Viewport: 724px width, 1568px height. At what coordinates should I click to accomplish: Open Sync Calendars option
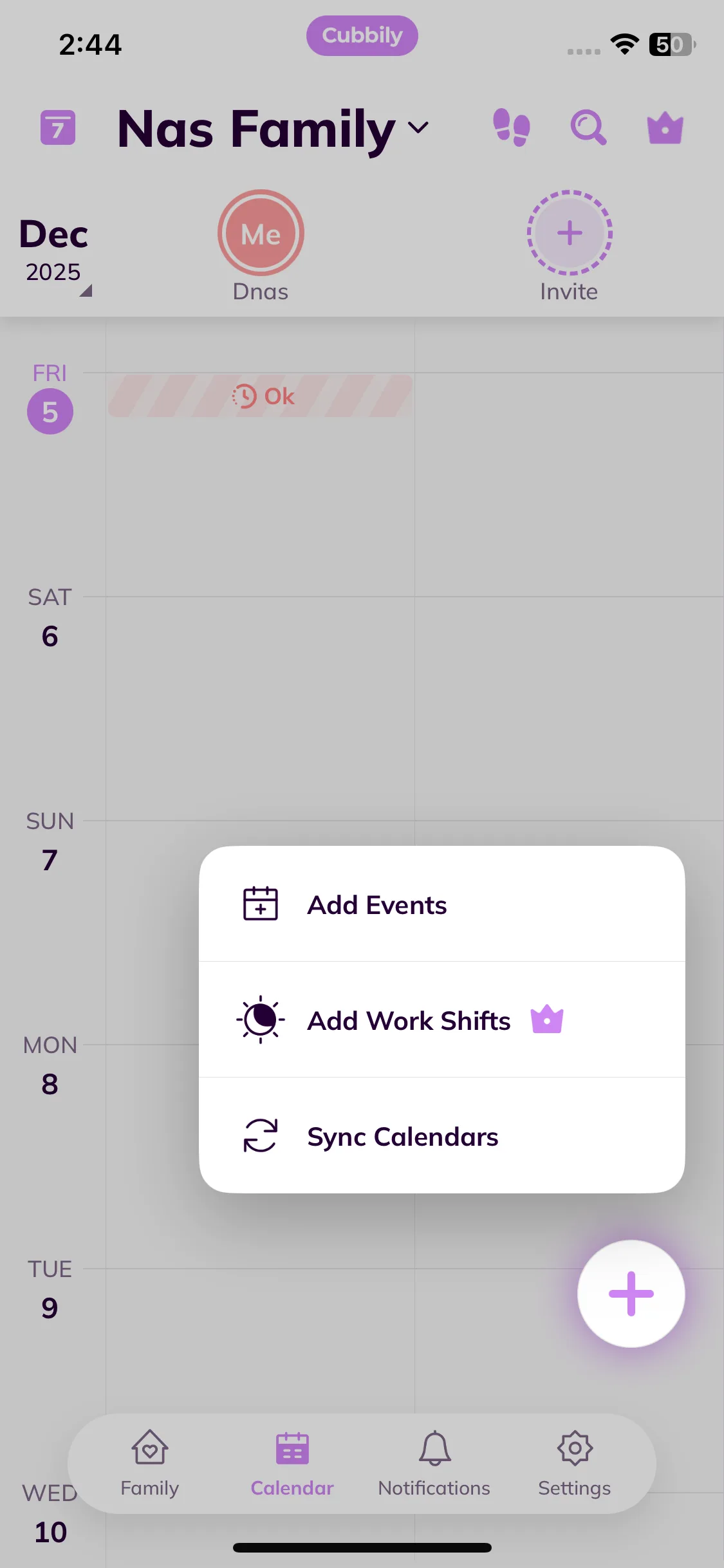click(441, 1136)
